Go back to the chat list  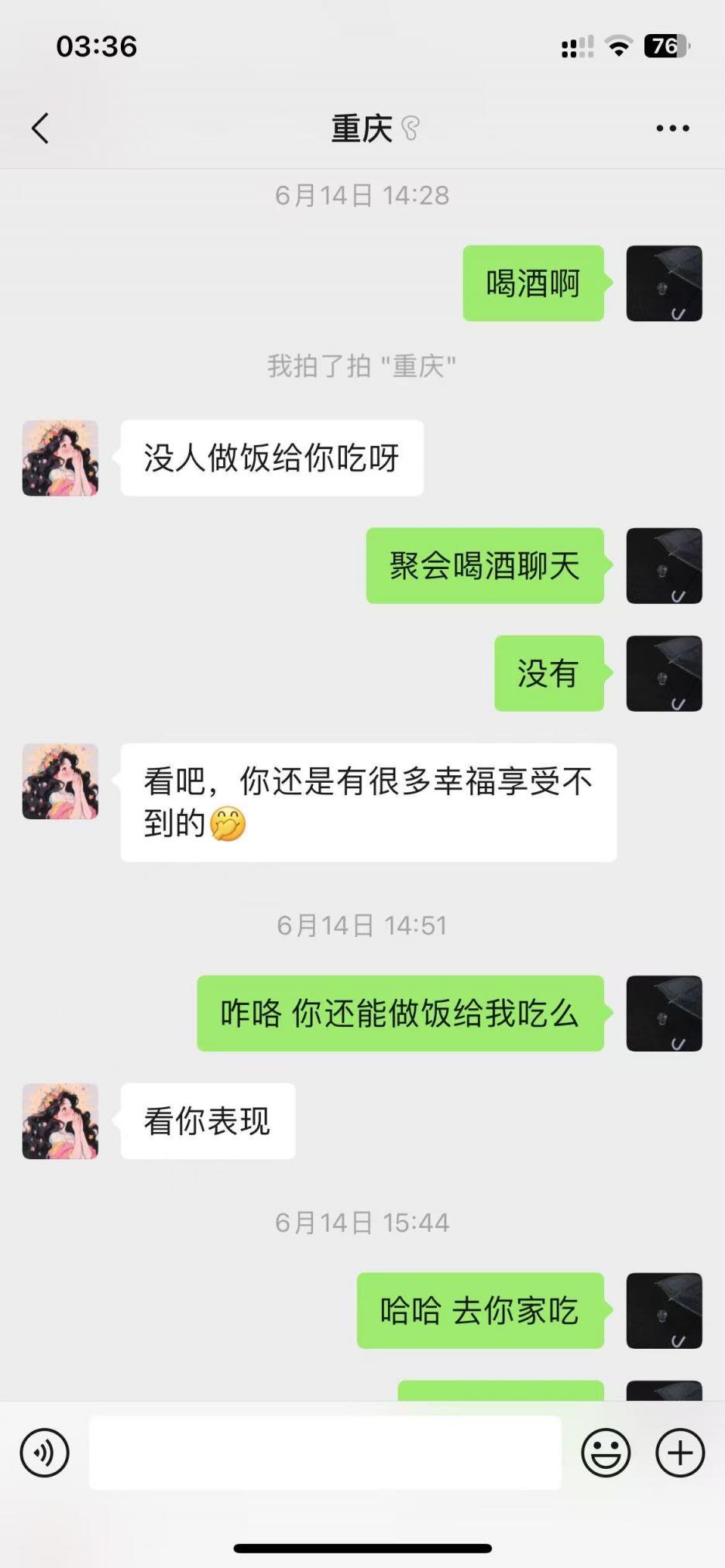[x=40, y=129]
